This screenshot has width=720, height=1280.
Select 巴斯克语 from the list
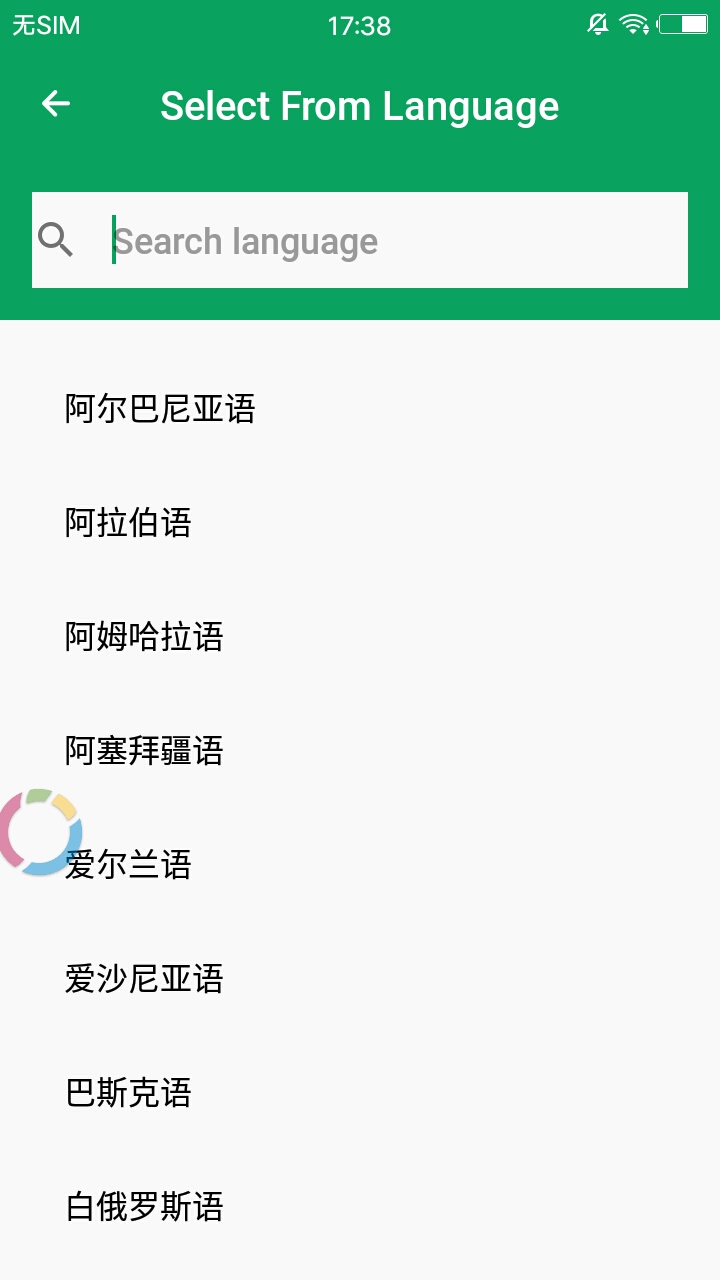coord(128,1093)
